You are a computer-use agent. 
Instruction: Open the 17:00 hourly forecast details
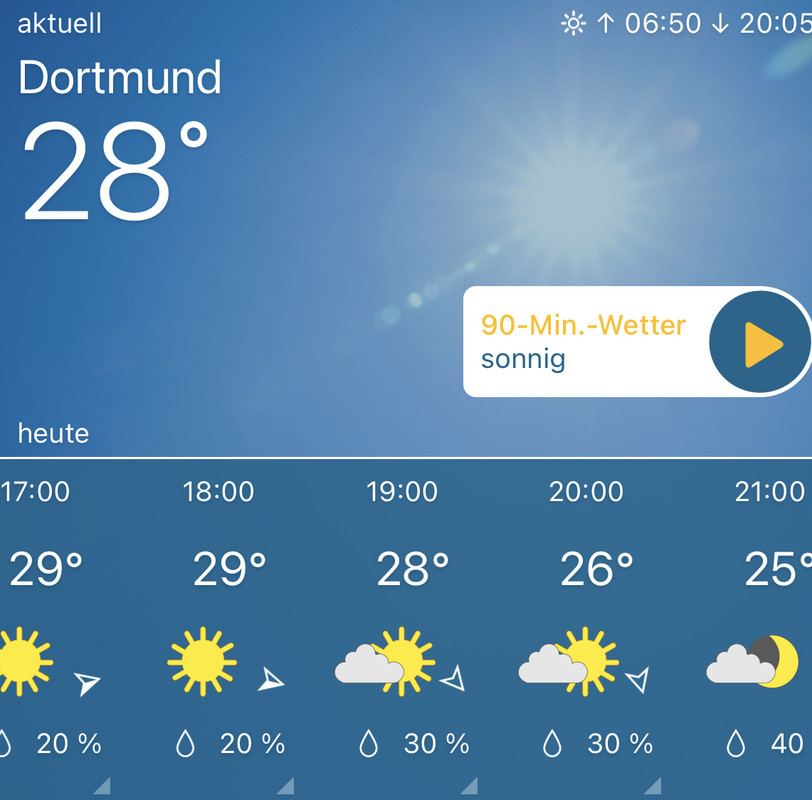pos(101,785)
